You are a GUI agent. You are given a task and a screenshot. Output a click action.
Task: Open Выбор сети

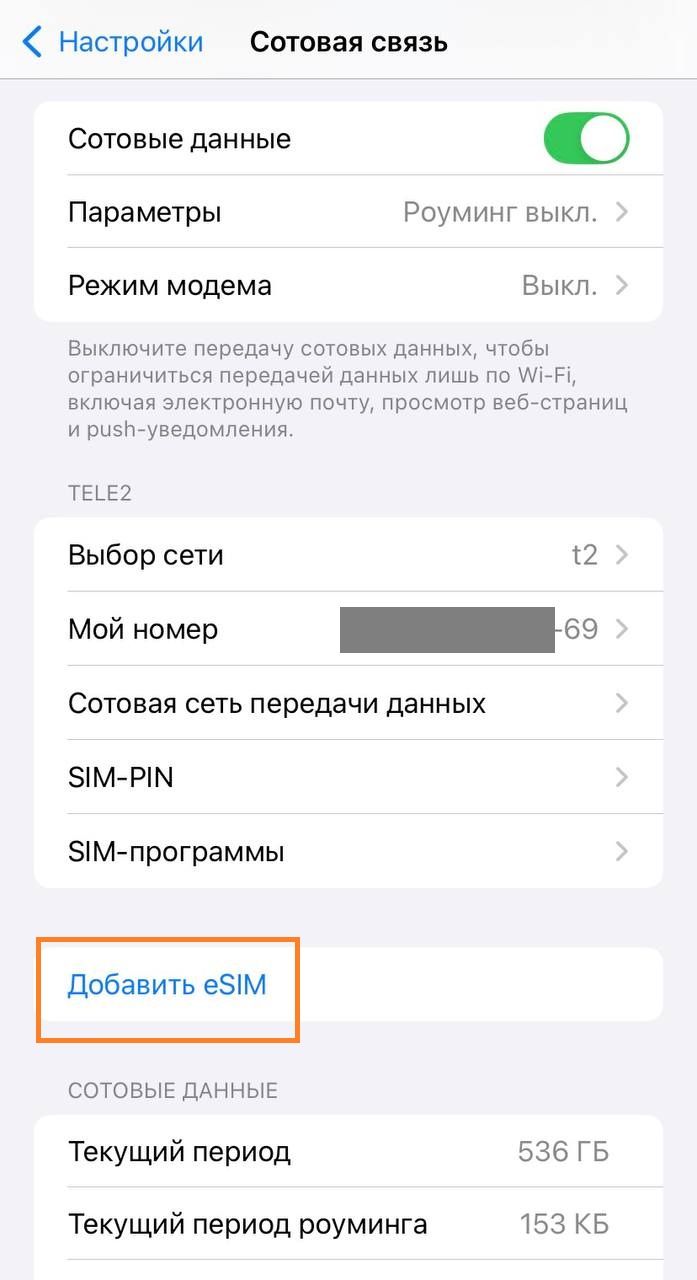point(348,555)
